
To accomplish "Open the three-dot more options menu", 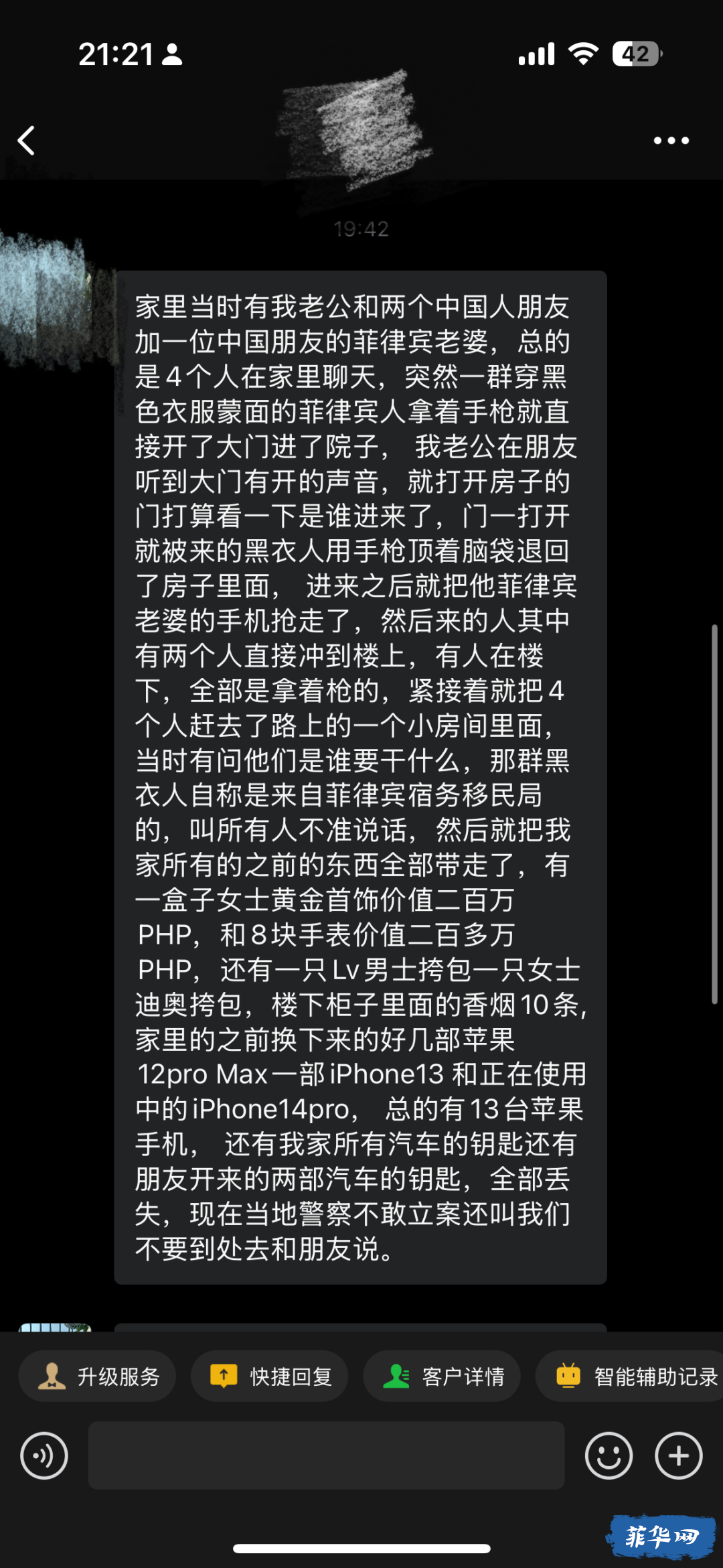I will 671,141.
